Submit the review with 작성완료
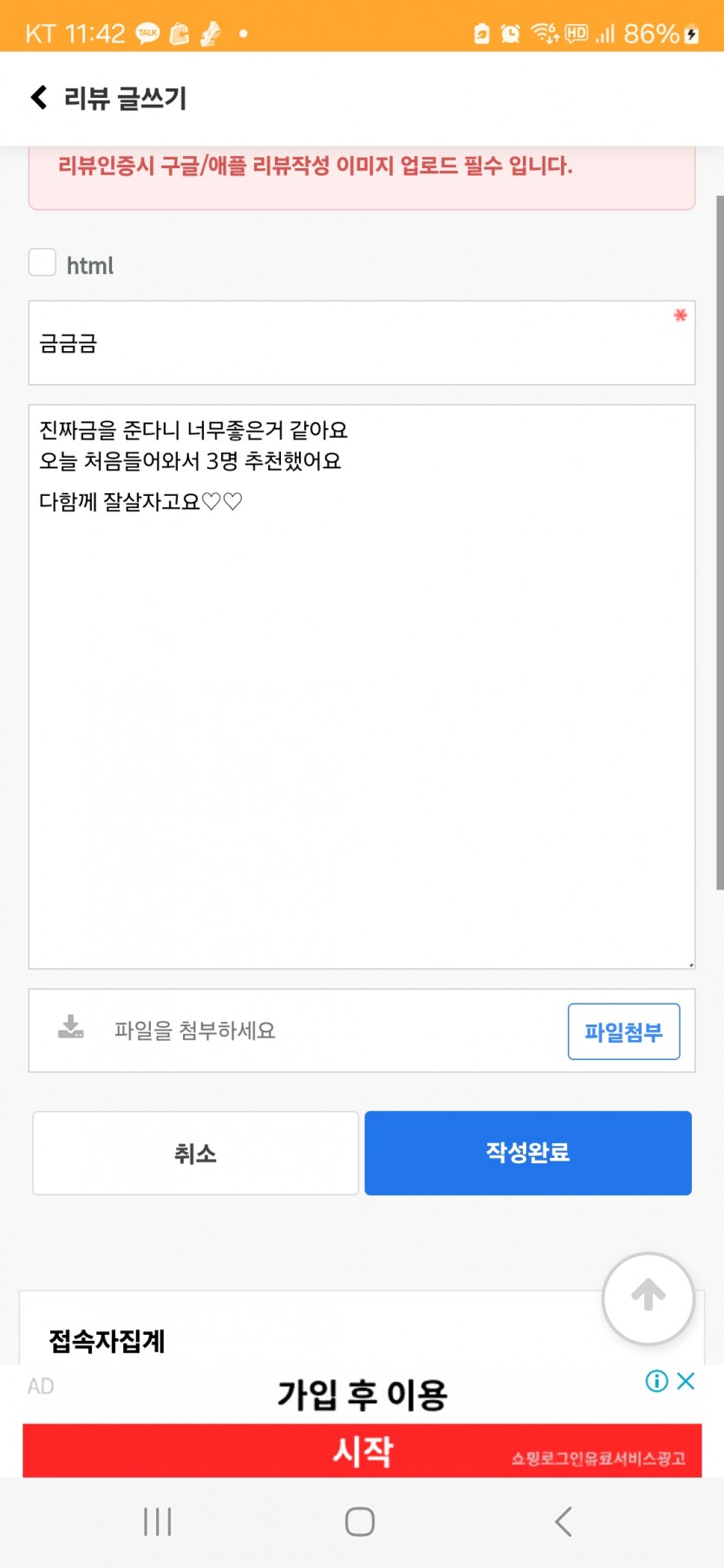This screenshot has width=724, height=1568. point(528,1154)
